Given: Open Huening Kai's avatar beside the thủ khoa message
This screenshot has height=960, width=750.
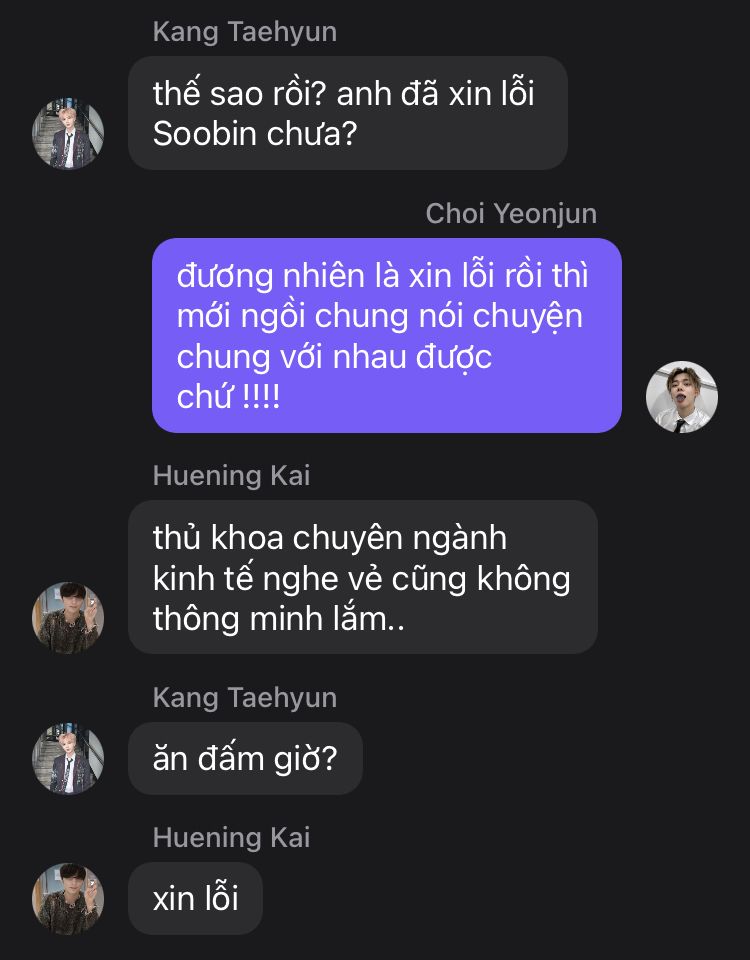Looking at the screenshot, I should [x=68, y=618].
